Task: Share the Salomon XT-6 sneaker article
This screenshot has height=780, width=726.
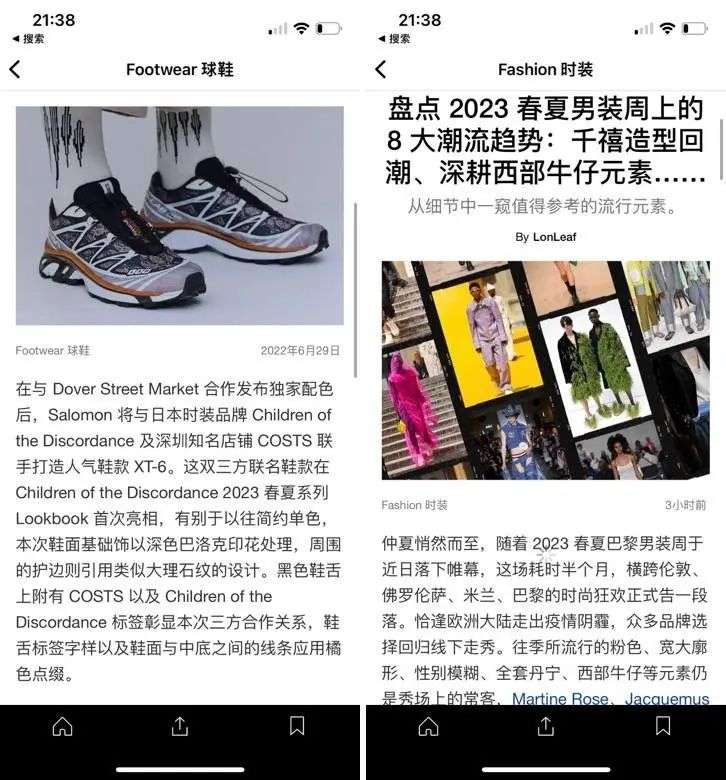Action: (x=180, y=727)
